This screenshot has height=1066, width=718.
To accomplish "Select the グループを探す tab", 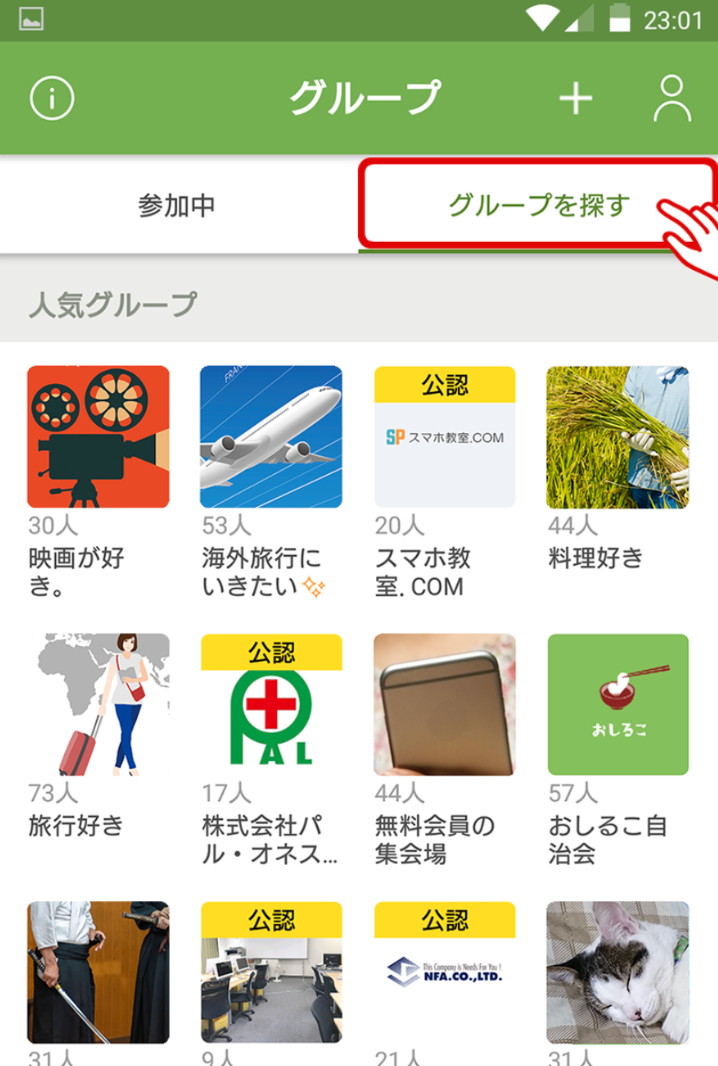I will (538, 206).
